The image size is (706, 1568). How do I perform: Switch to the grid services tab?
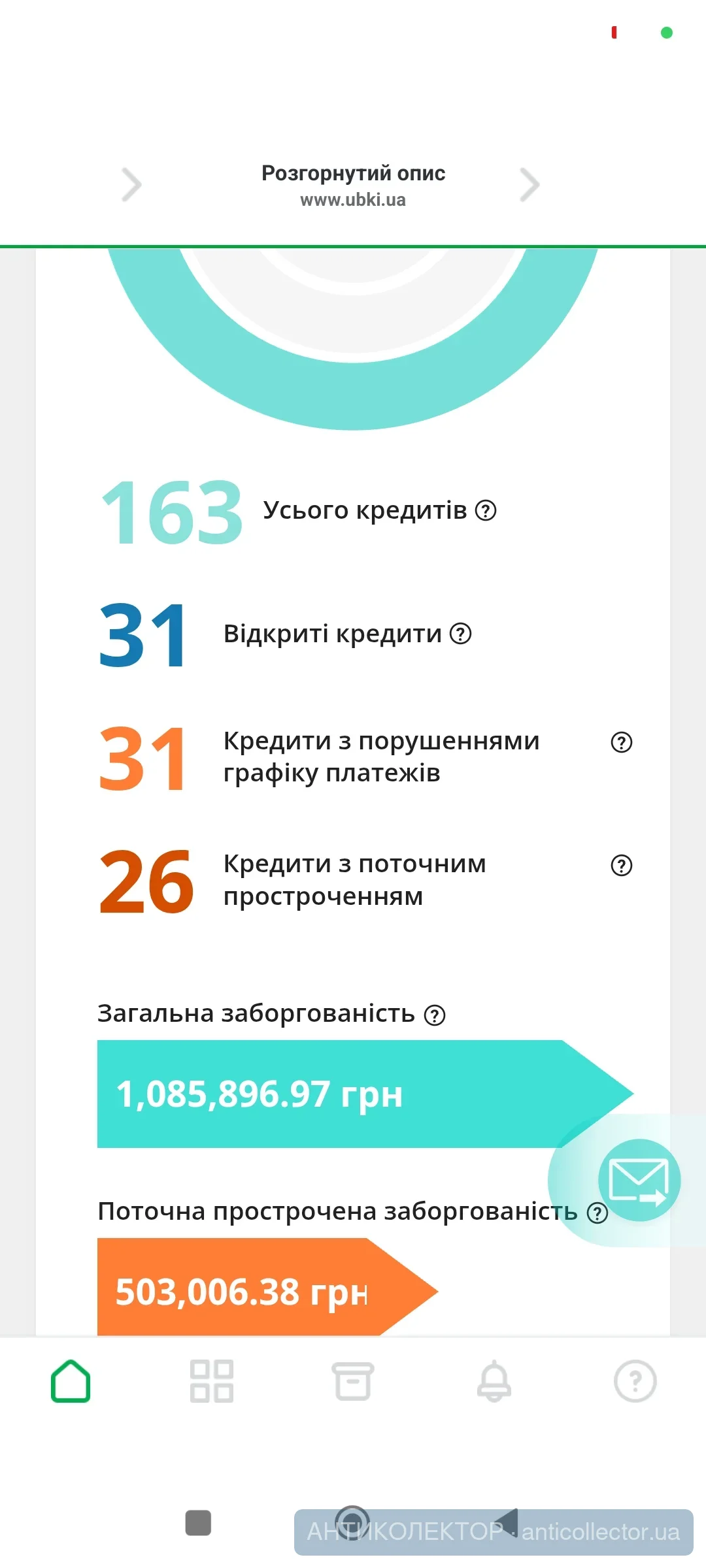(212, 1381)
